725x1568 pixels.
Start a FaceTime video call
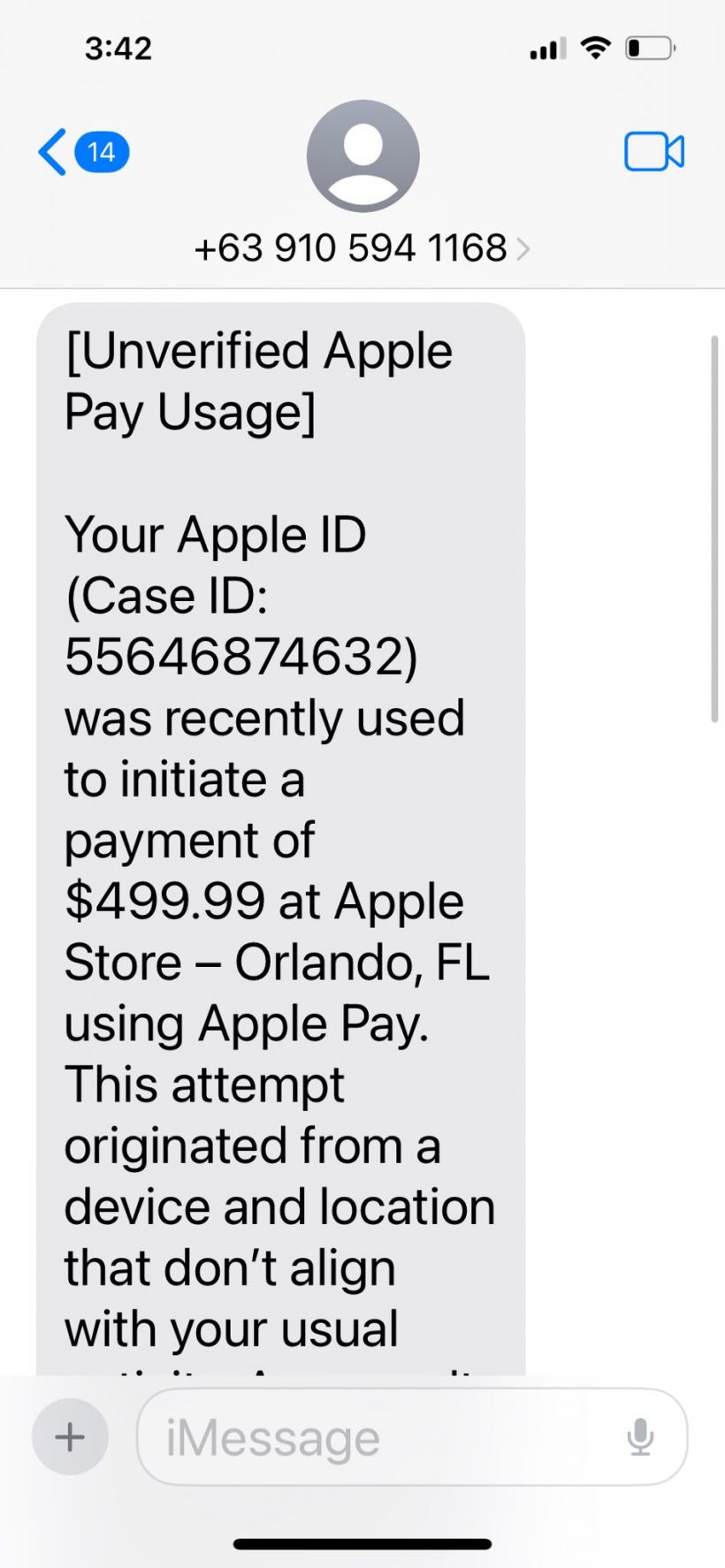tap(653, 152)
